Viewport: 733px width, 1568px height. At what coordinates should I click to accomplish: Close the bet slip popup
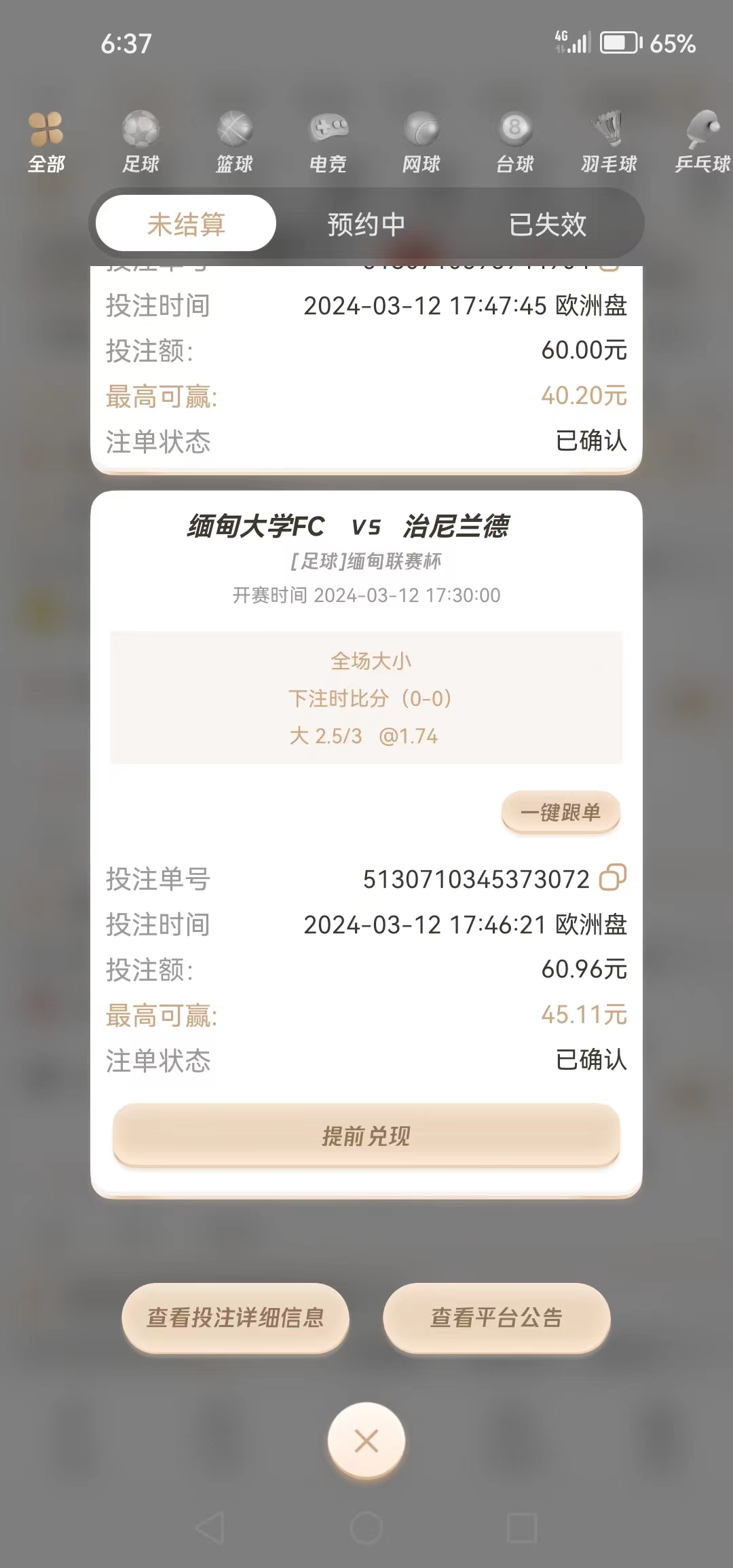click(x=366, y=1440)
